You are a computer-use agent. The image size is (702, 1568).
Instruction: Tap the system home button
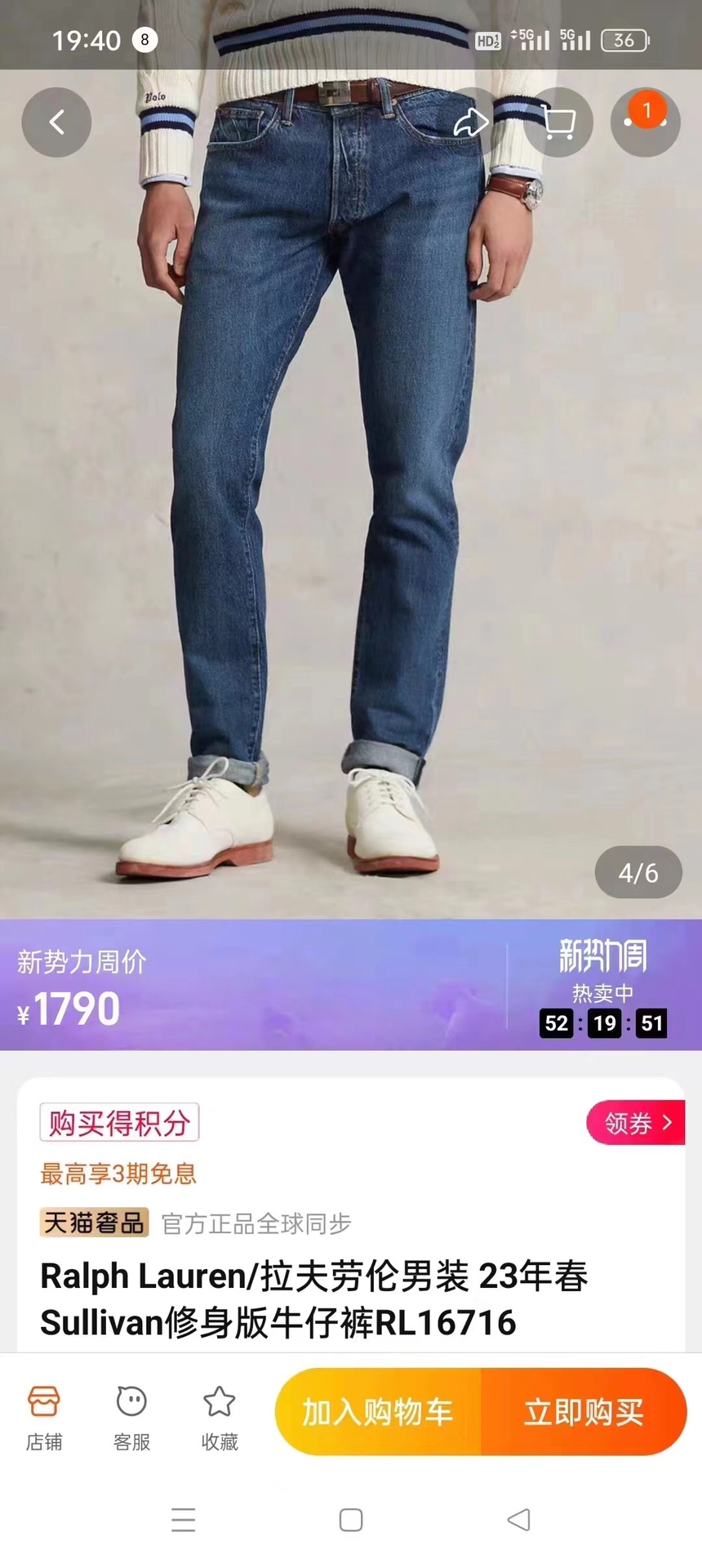pos(351,1520)
